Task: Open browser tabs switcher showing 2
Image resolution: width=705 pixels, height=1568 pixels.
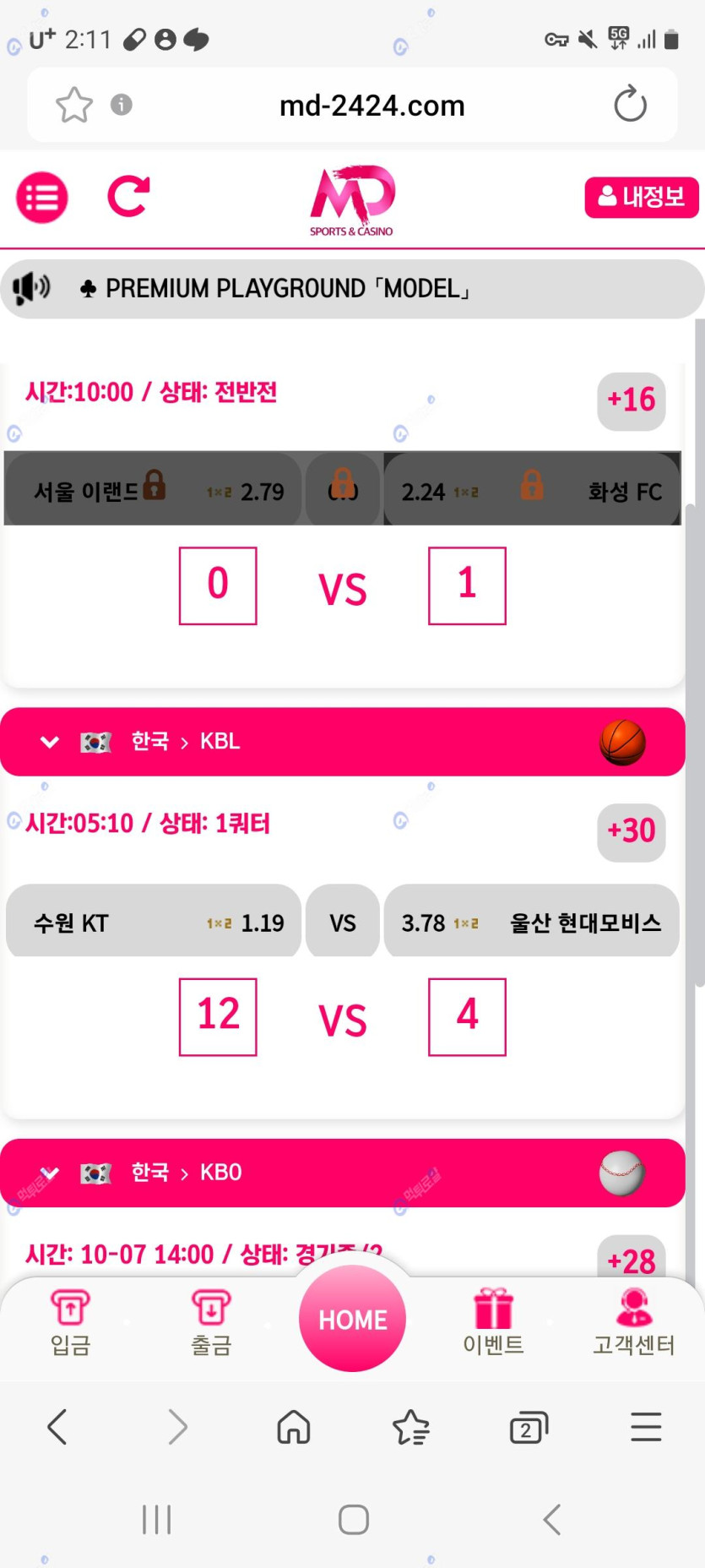Action: 529,1428
